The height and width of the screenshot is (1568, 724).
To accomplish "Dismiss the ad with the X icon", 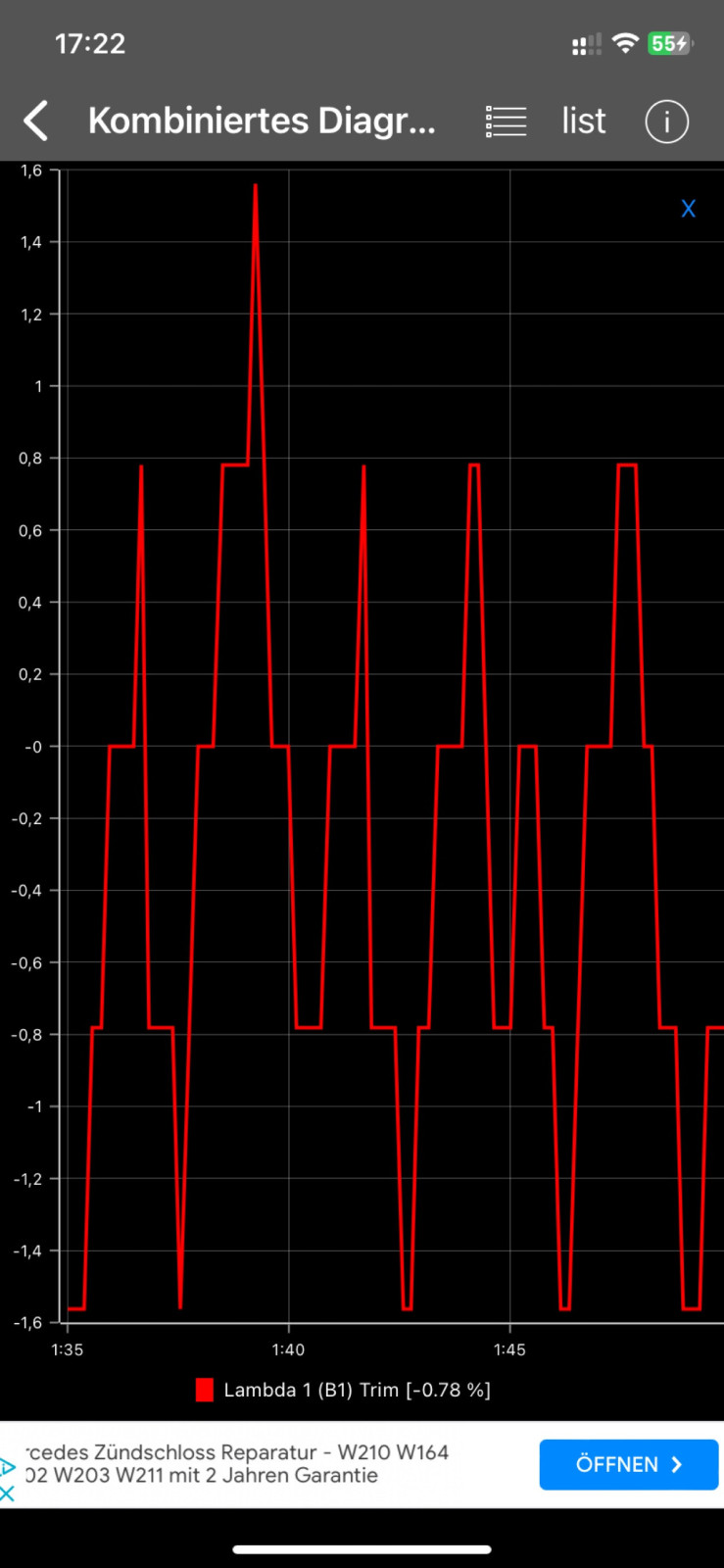I will pyautogui.click(x=8, y=1494).
